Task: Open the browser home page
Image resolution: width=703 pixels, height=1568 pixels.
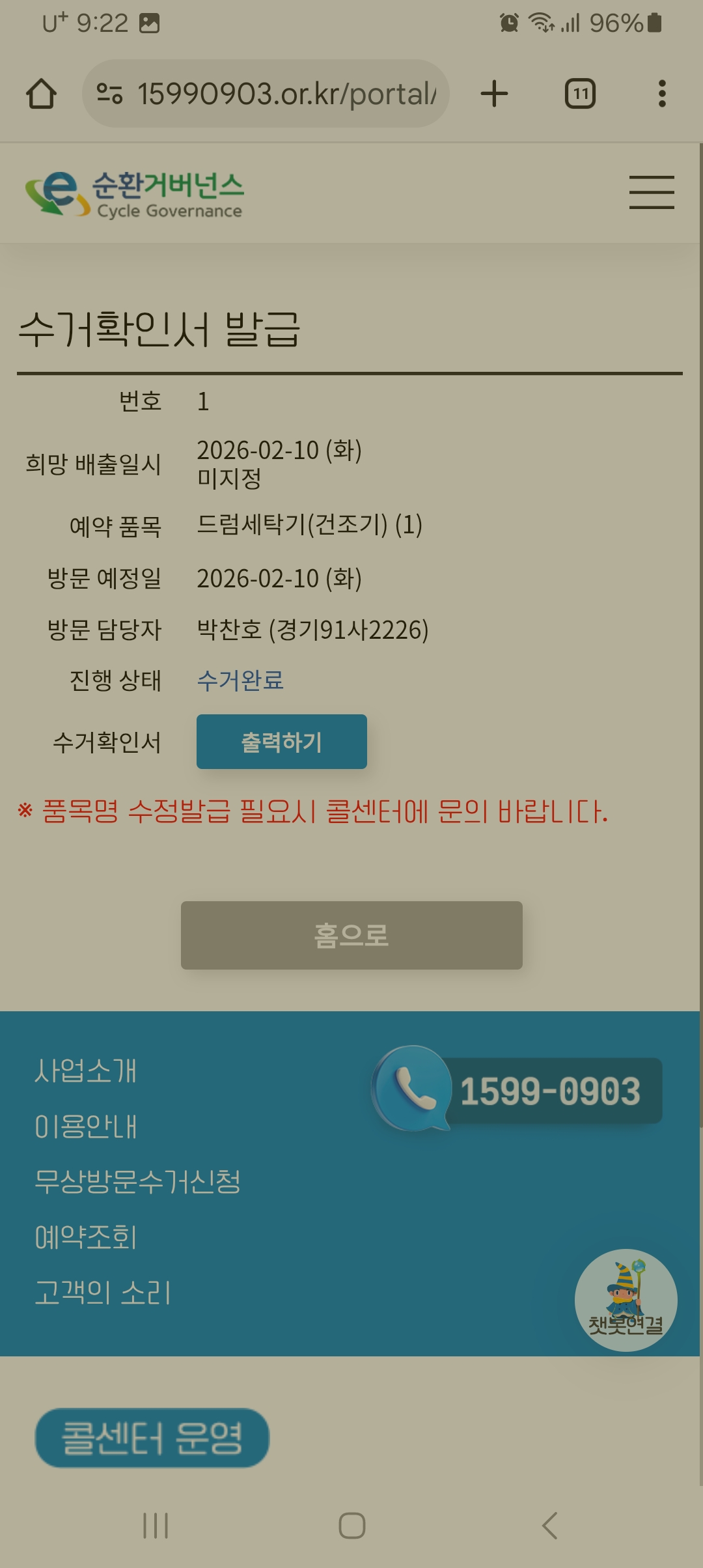Action: tap(41, 94)
